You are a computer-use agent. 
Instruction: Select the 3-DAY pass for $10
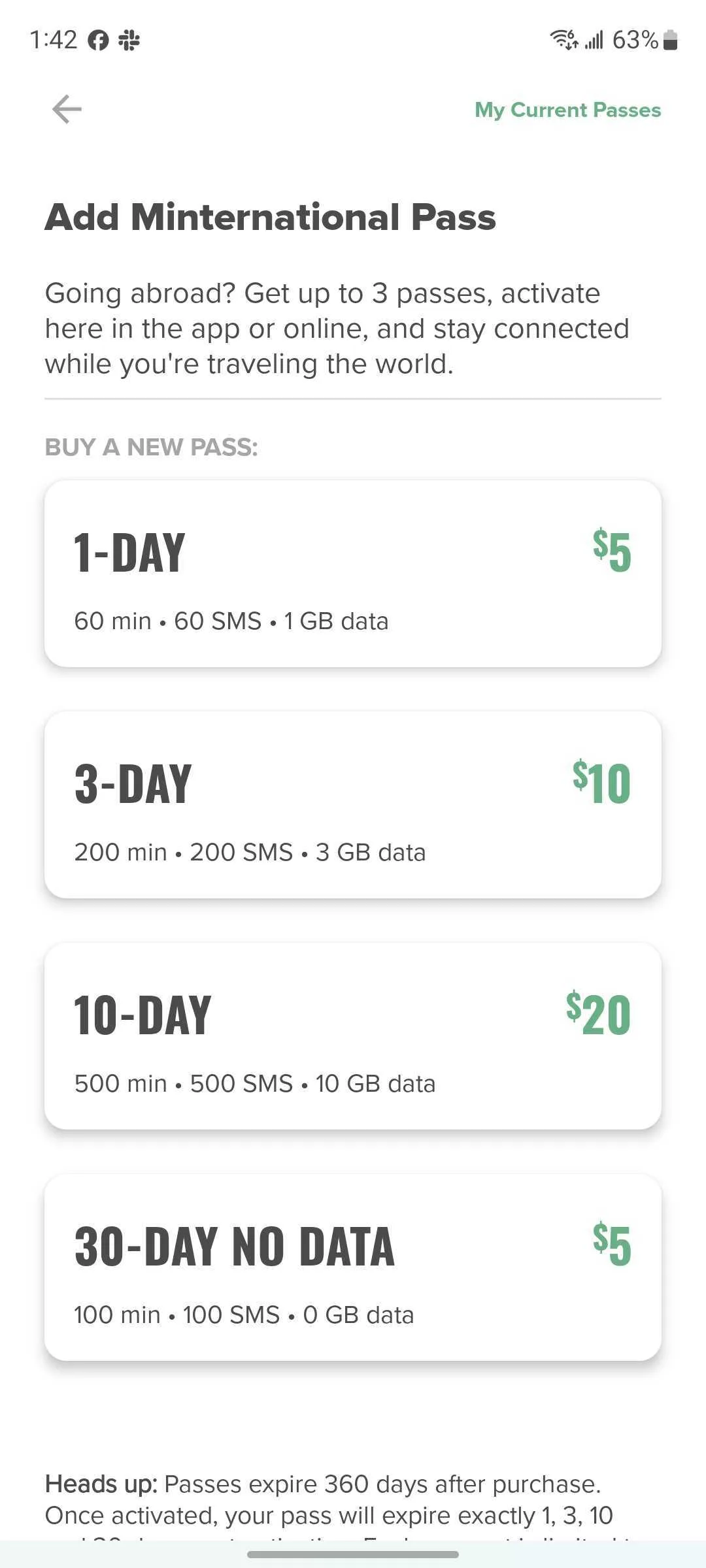coord(353,804)
